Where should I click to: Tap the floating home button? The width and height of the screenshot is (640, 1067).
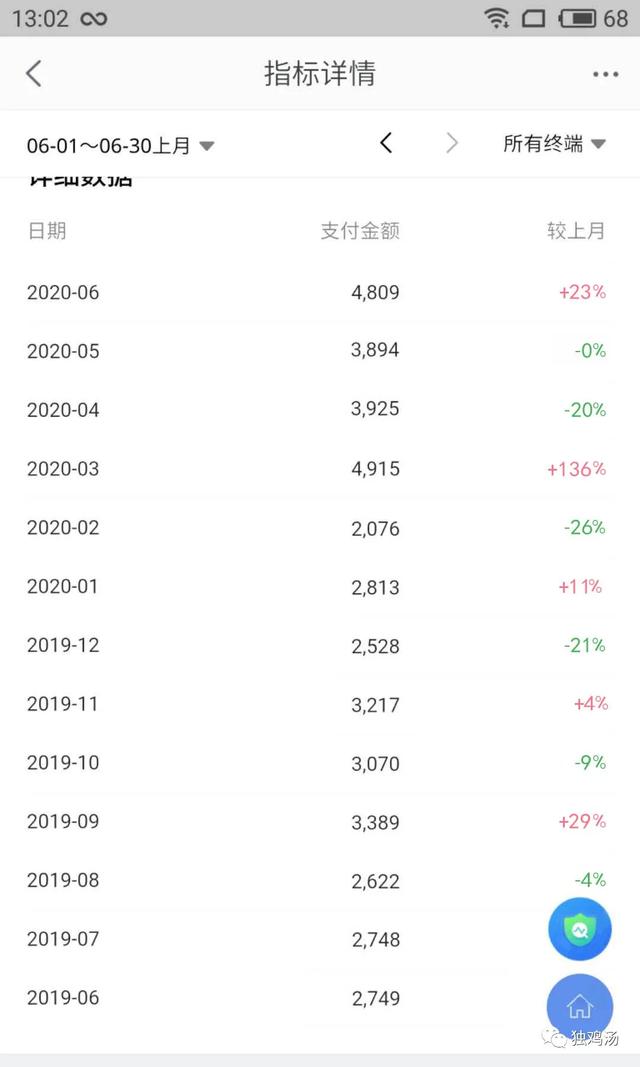point(580,1006)
